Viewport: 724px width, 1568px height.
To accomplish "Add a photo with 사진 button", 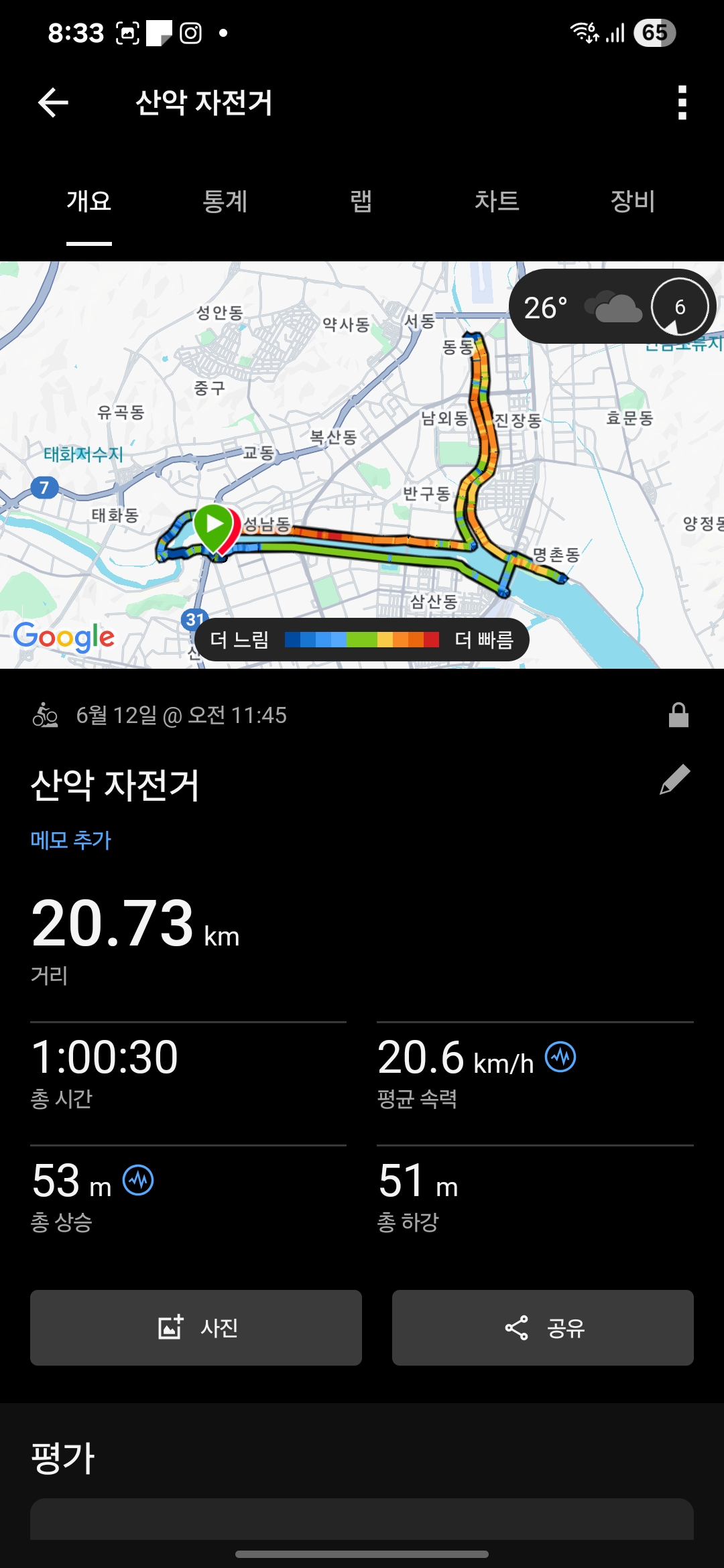I will click(x=196, y=1327).
